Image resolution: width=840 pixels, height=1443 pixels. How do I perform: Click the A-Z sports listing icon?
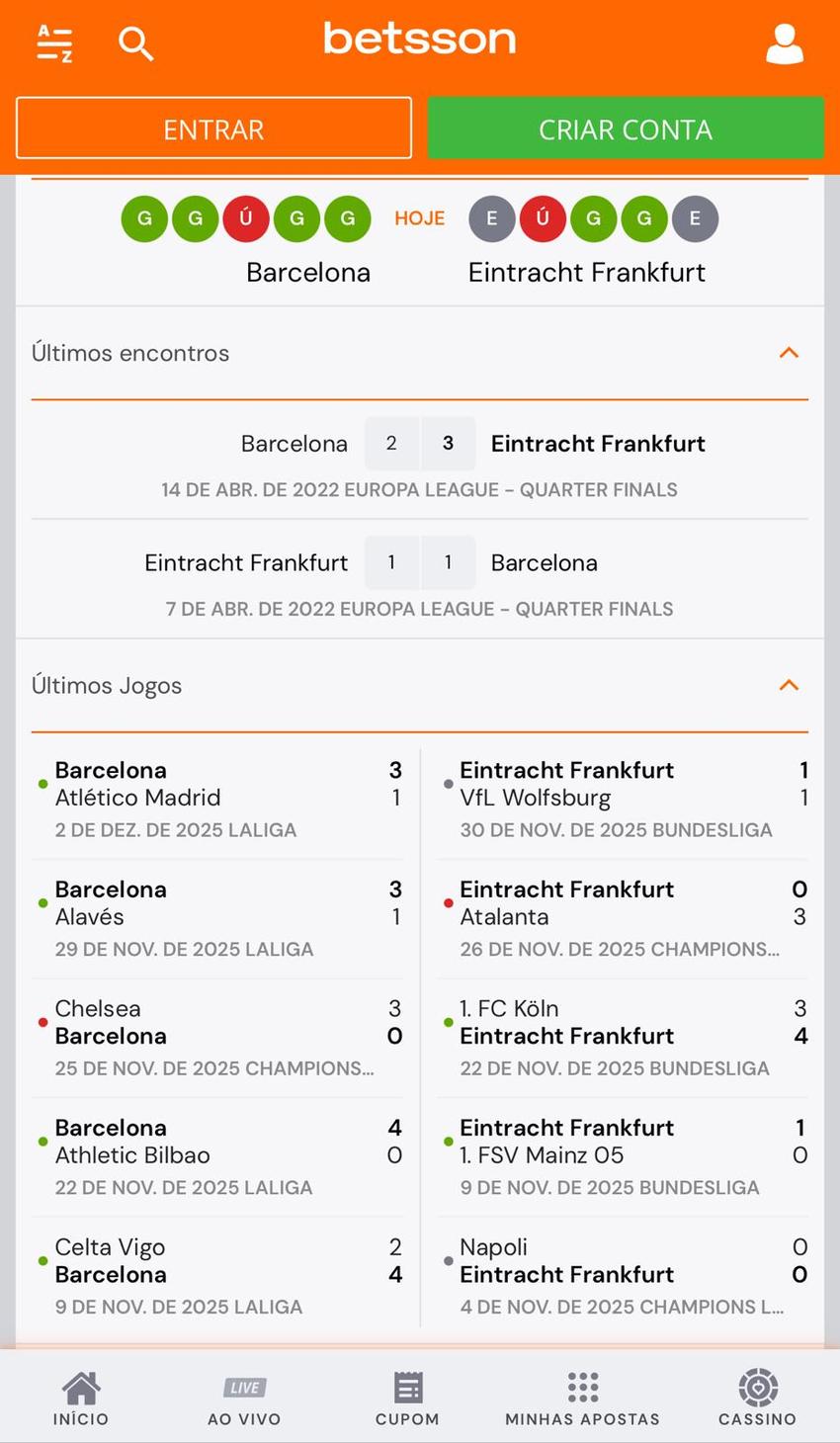(x=54, y=42)
